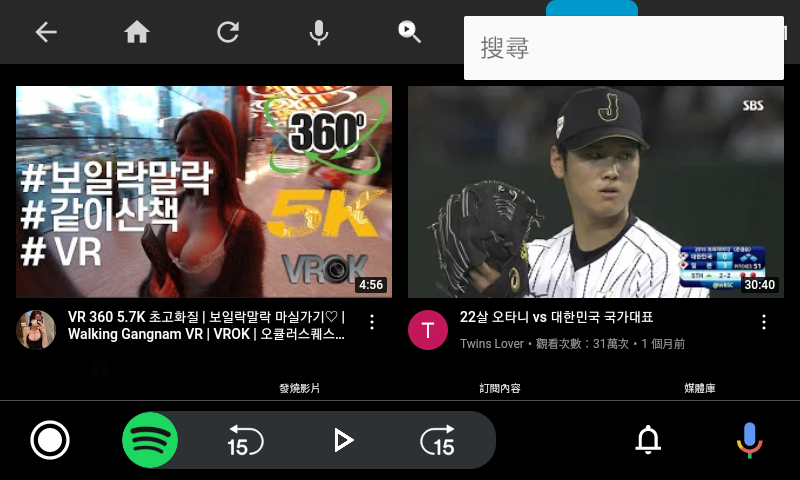Switch to the 媒體庫 tab
Screen dimensions: 800x480
point(700,388)
